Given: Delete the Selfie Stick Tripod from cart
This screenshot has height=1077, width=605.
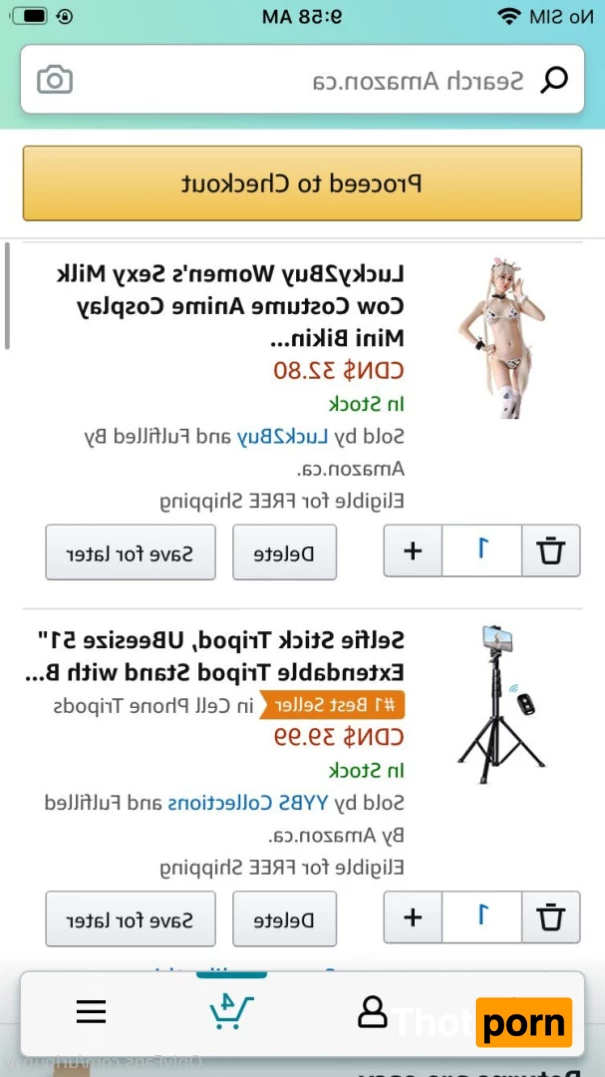Looking at the screenshot, I should pos(284,919).
